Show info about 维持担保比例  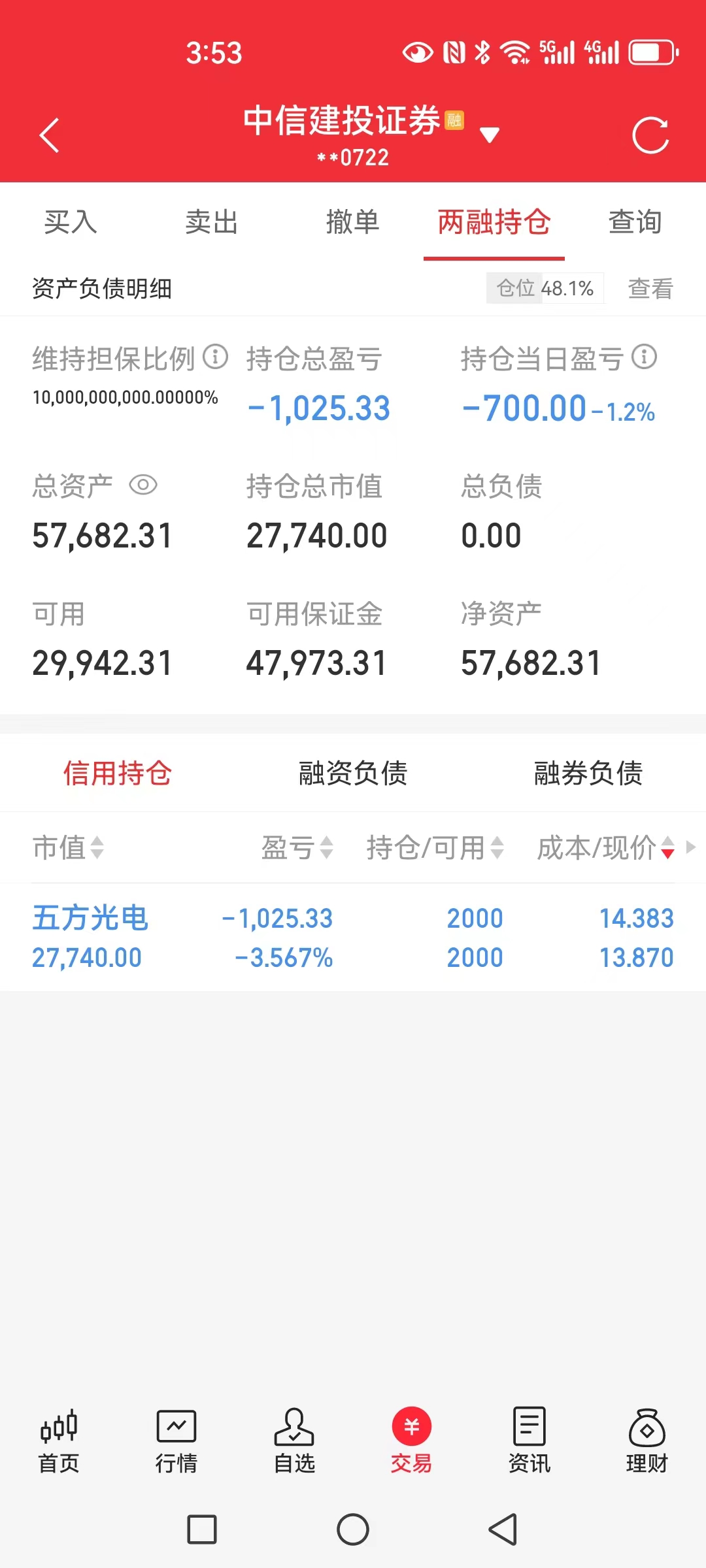(215, 357)
